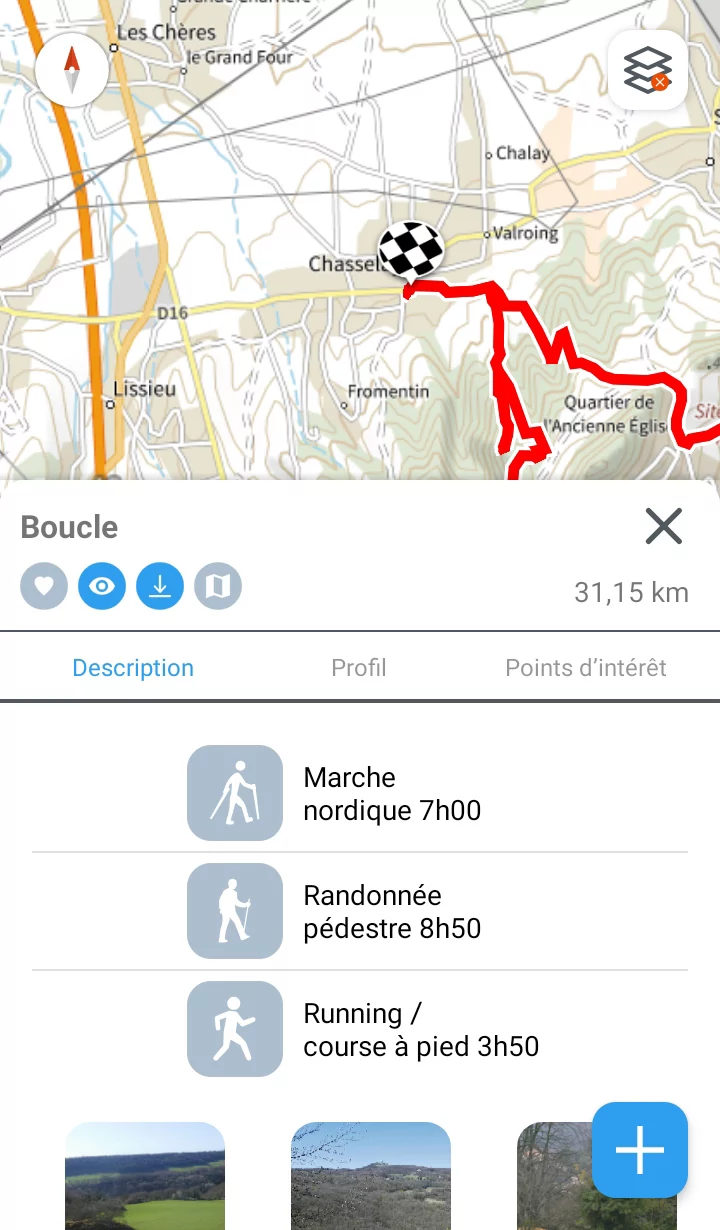The image size is (720, 1230).
Task: Close the Boucle route panel
Action: click(663, 526)
